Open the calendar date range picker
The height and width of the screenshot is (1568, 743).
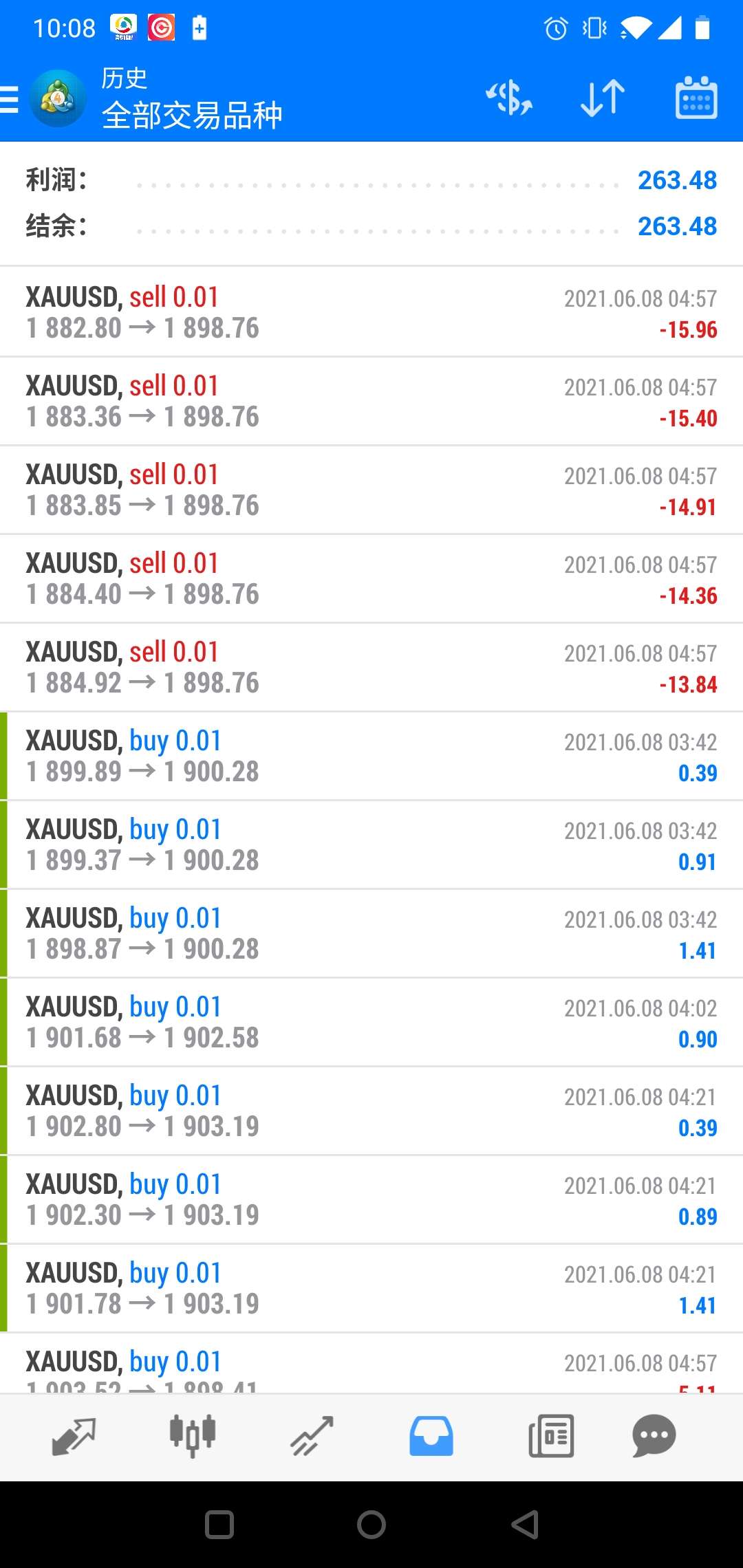[x=696, y=98]
